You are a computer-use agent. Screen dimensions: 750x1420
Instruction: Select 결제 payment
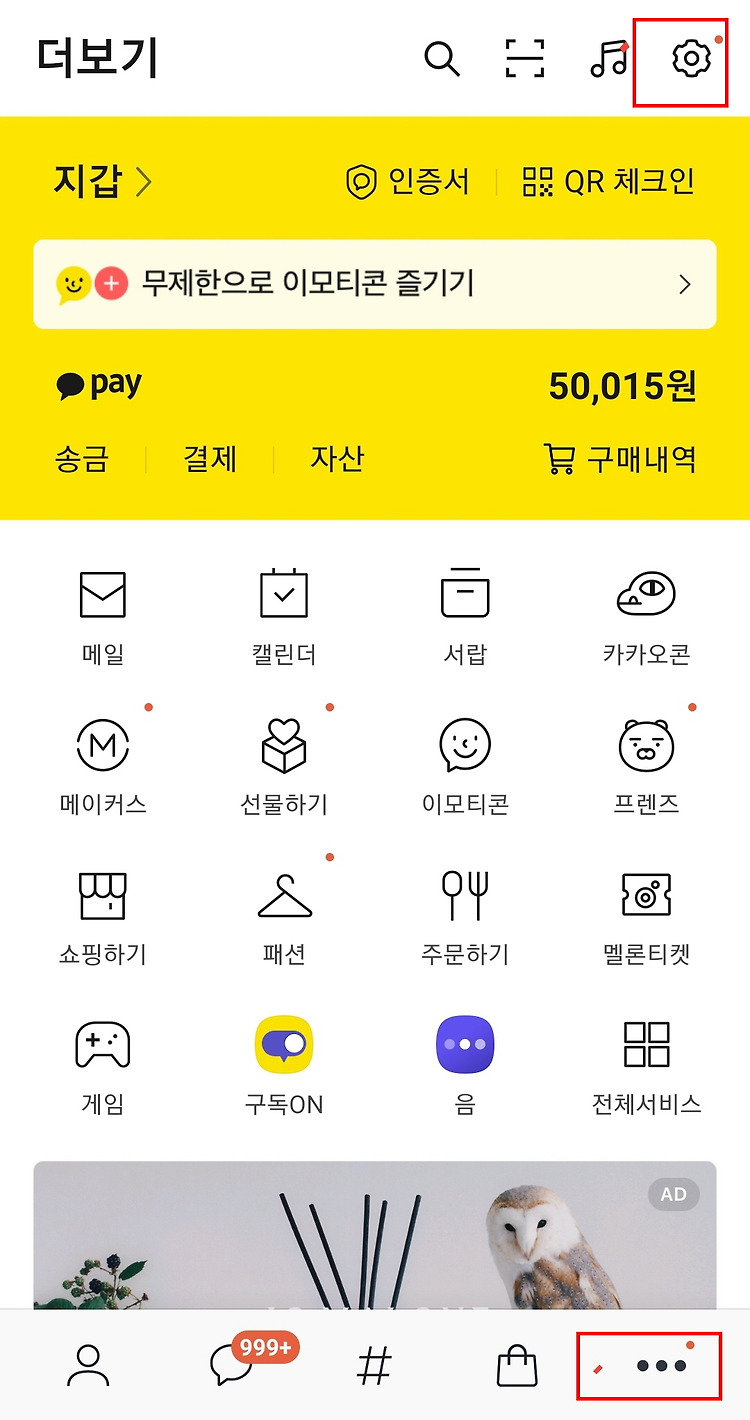click(x=210, y=459)
